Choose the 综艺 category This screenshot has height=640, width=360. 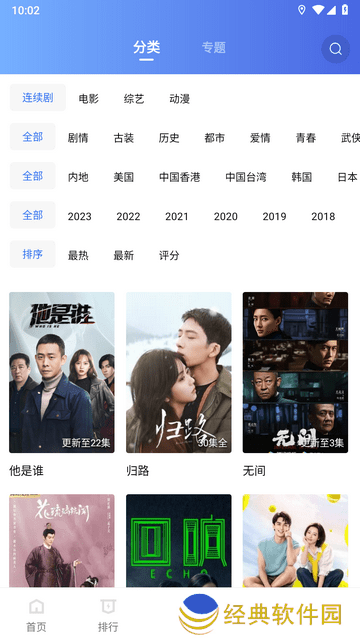point(134,98)
